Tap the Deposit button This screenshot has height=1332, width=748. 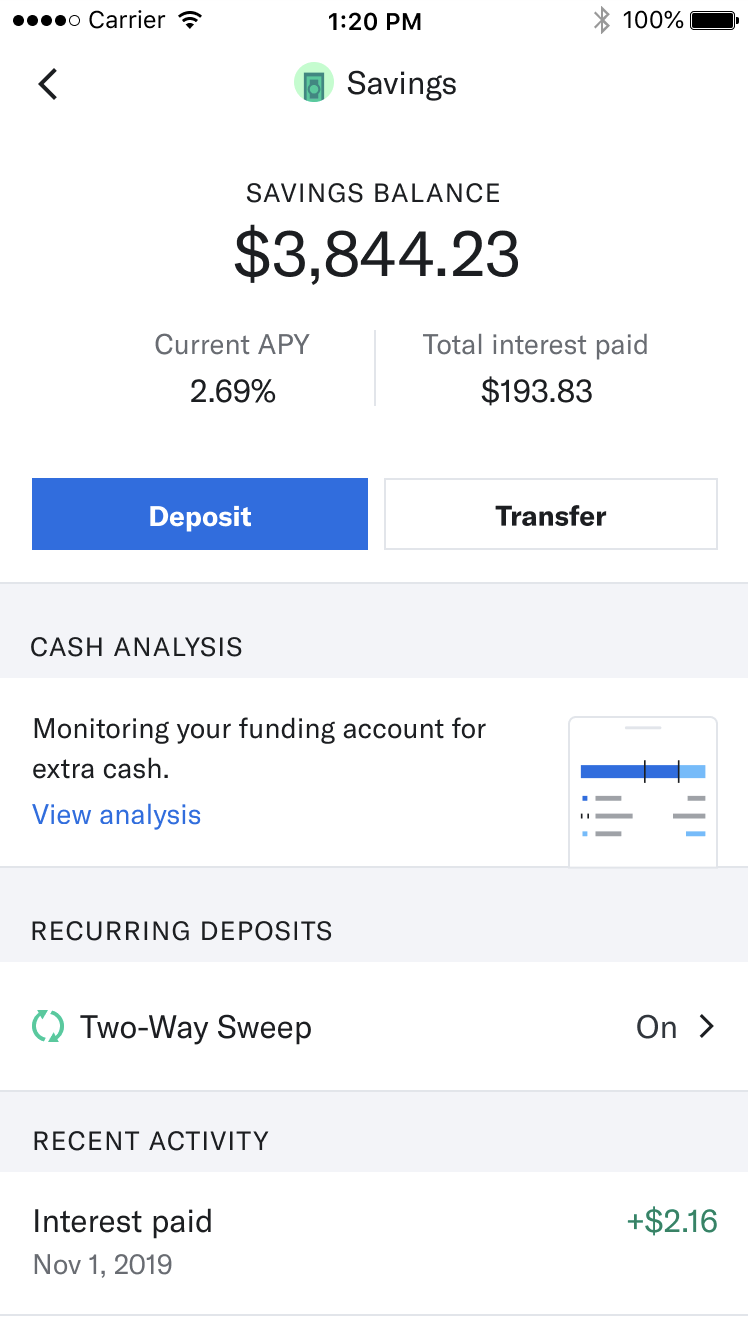pos(199,514)
